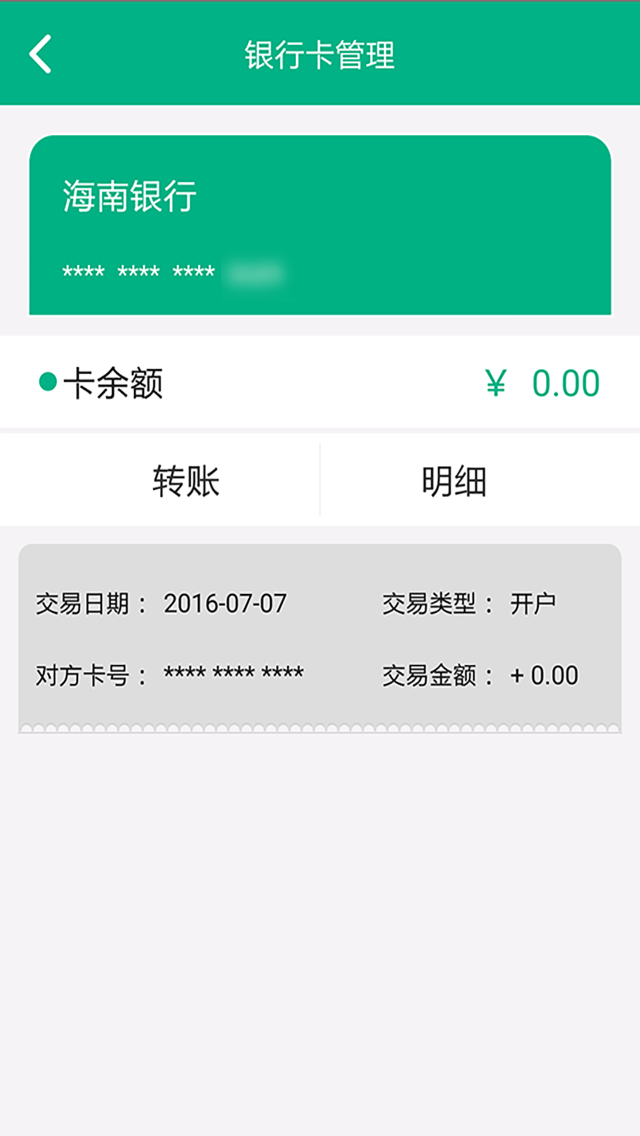Image resolution: width=640 pixels, height=1136 pixels.
Task: Open the 2016-07-07 开户 transaction record
Action: tap(320, 638)
